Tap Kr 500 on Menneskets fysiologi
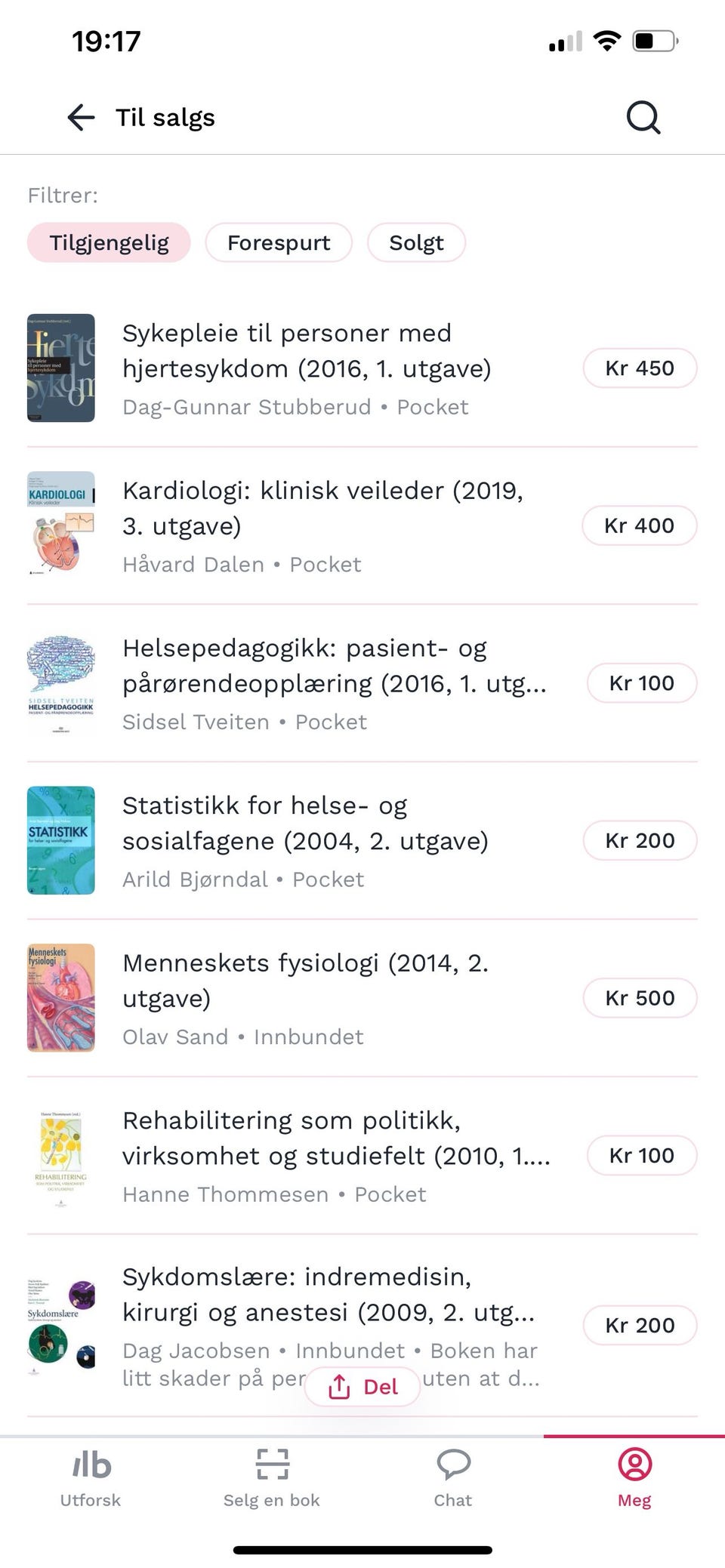This screenshot has height=1568, width=725. (640, 997)
